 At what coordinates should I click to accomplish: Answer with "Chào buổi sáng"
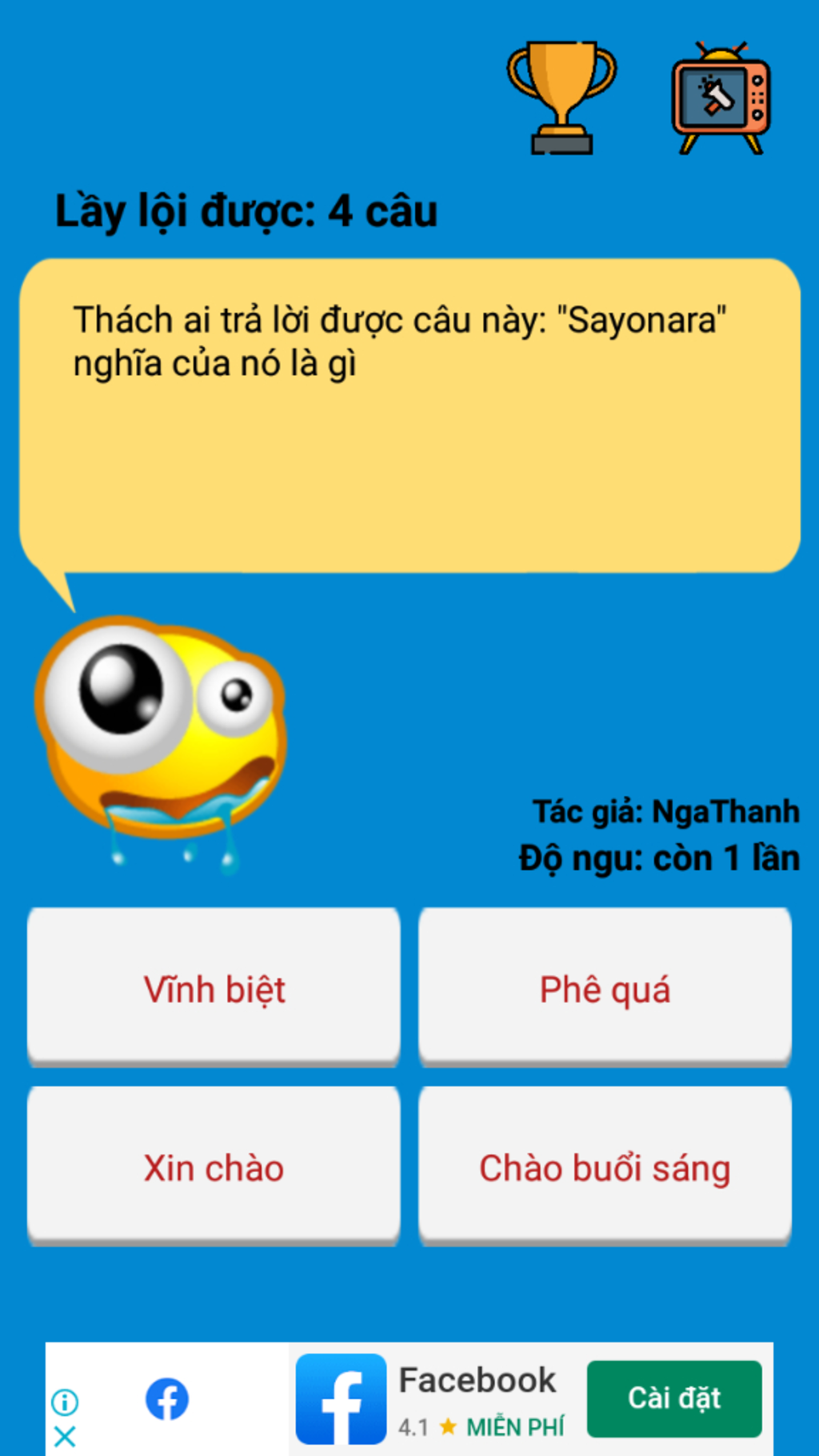[605, 1166]
